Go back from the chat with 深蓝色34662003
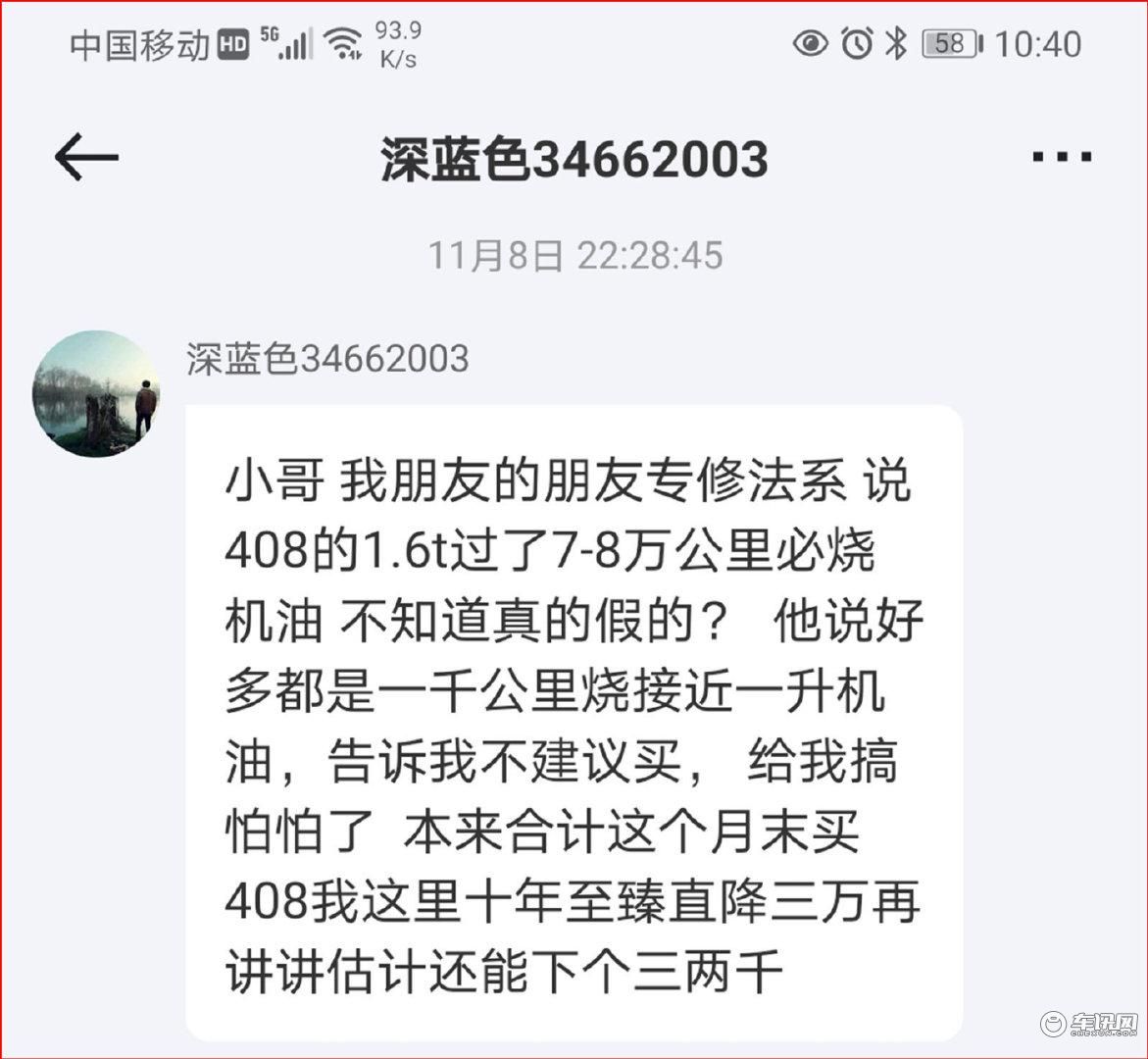Viewport: 1148px width, 1059px height. pos(86,158)
